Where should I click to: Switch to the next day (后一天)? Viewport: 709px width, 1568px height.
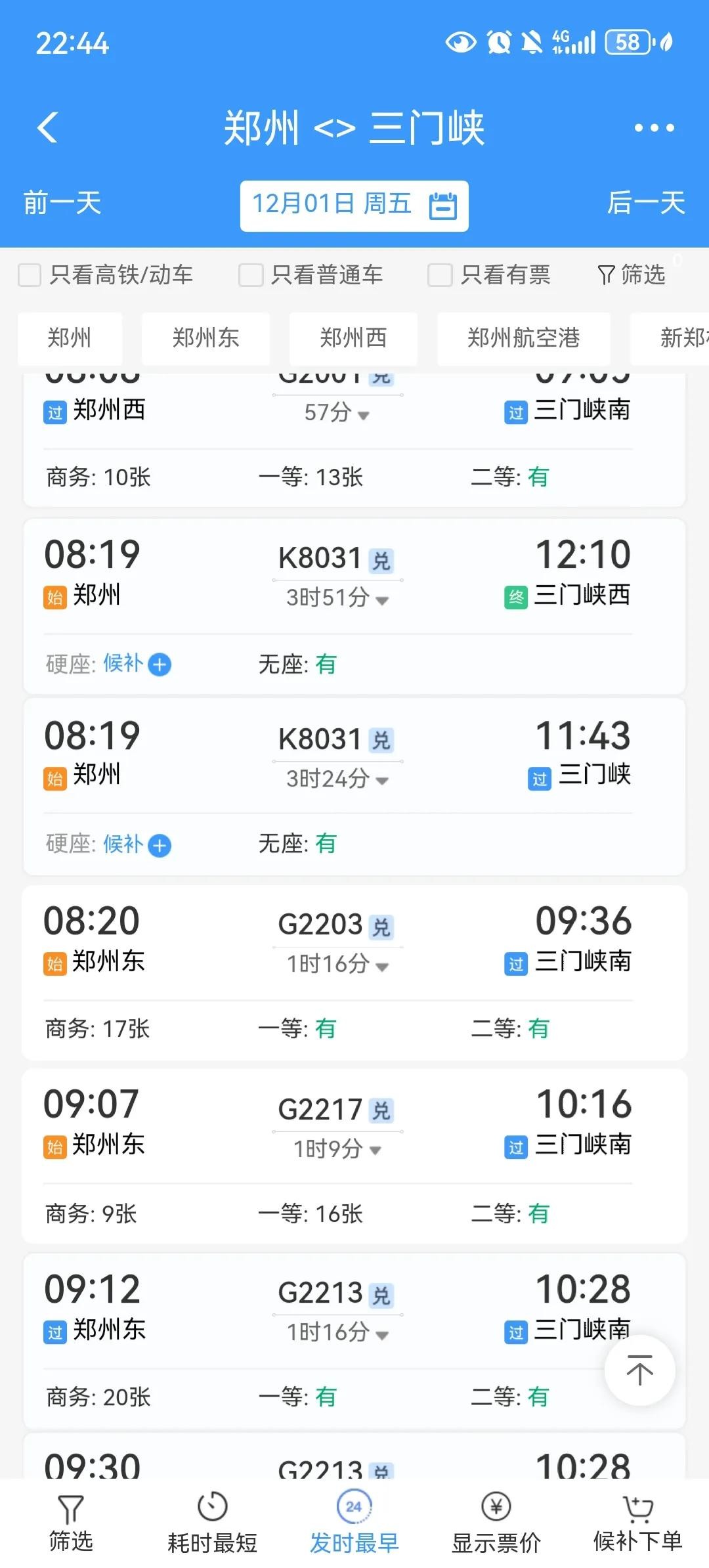click(x=646, y=203)
